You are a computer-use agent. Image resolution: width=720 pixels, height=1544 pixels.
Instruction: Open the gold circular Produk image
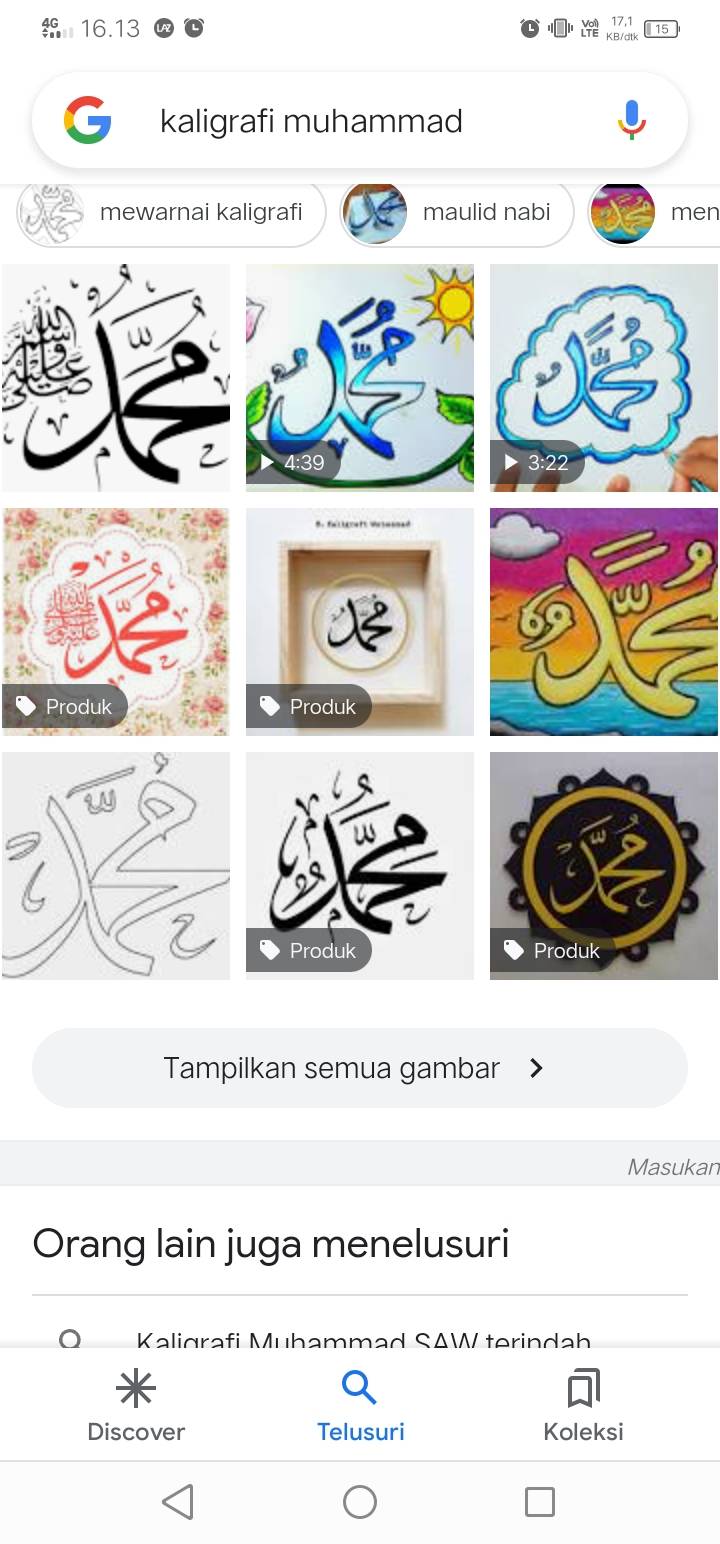pyautogui.click(x=604, y=865)
